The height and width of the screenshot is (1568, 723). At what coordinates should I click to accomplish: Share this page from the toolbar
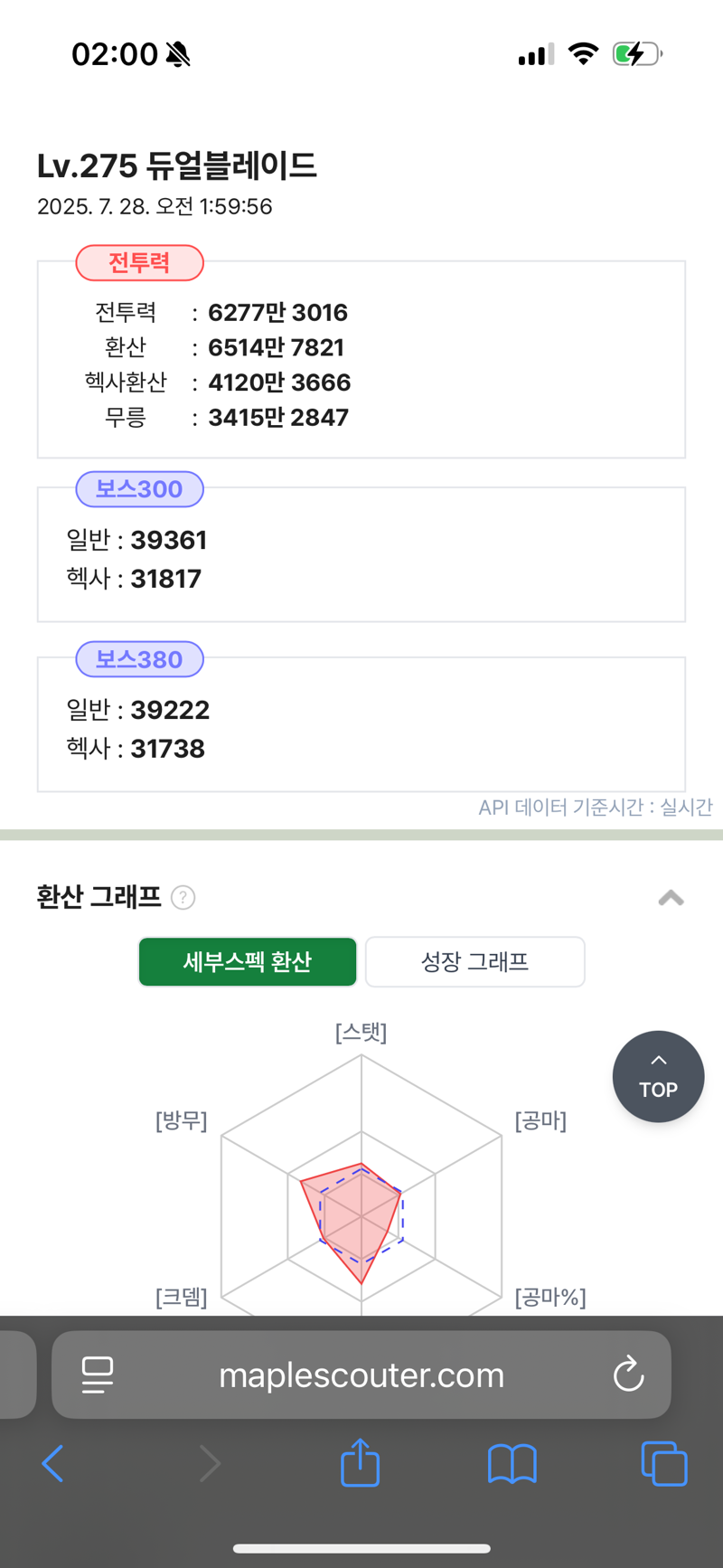click(360, 1461)
